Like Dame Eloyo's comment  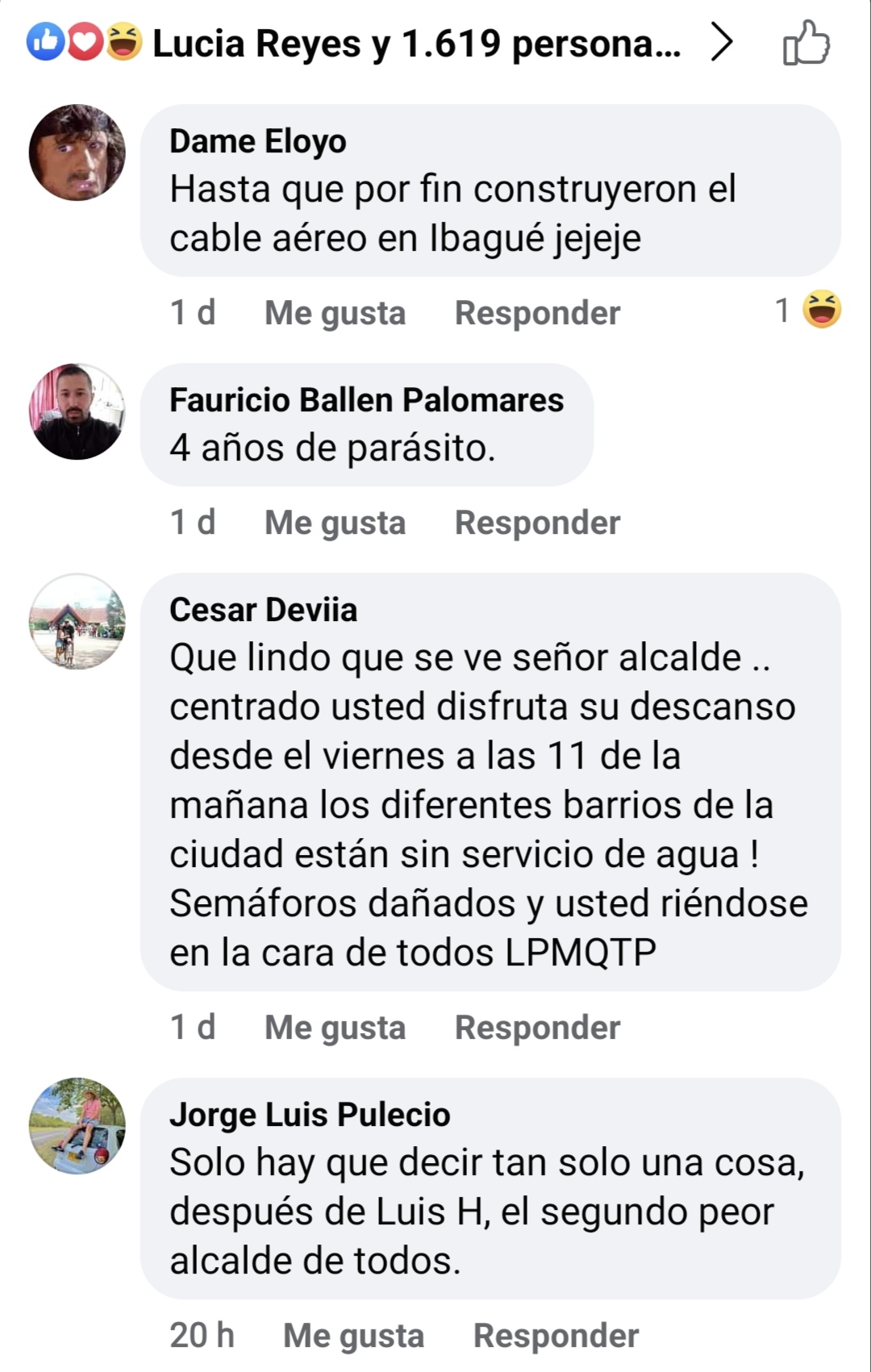click(x=335, y=313)
